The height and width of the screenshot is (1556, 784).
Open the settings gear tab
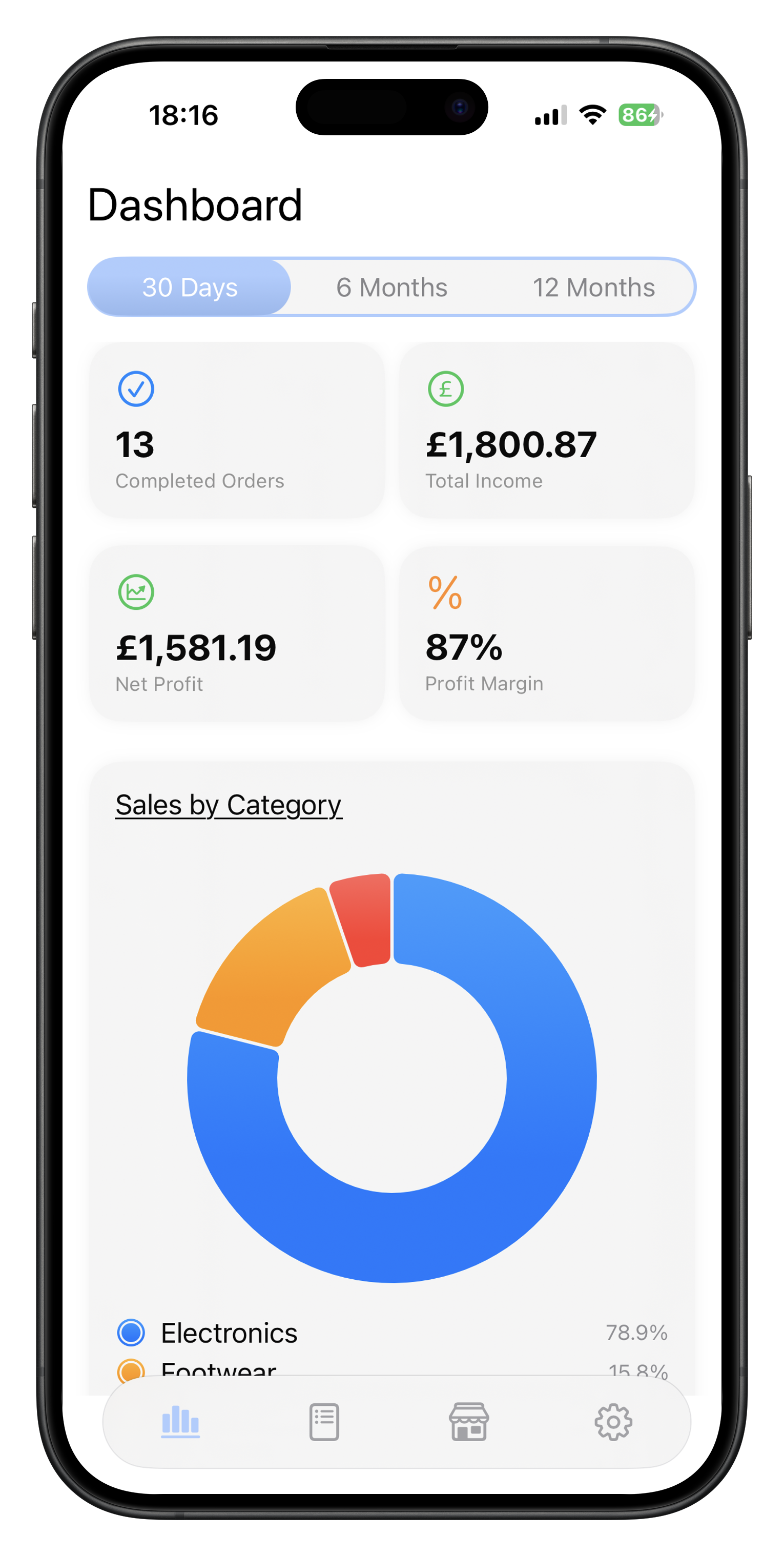[613, 1421]
